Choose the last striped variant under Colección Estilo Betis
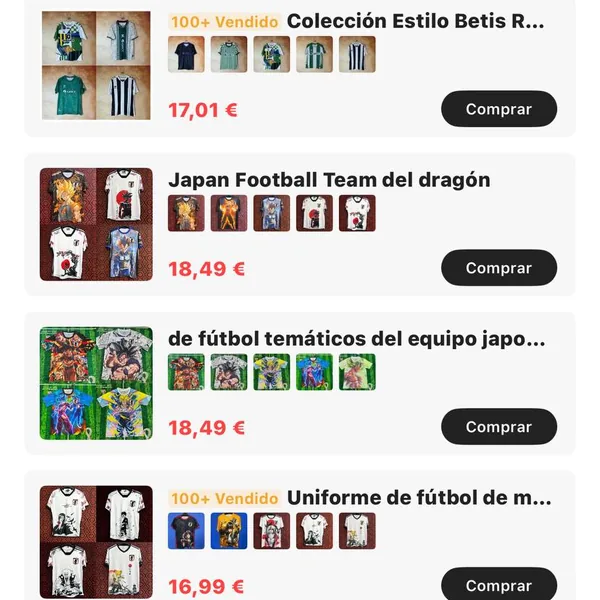This screenshot has width=600, height=600. (x=357, y=54)
